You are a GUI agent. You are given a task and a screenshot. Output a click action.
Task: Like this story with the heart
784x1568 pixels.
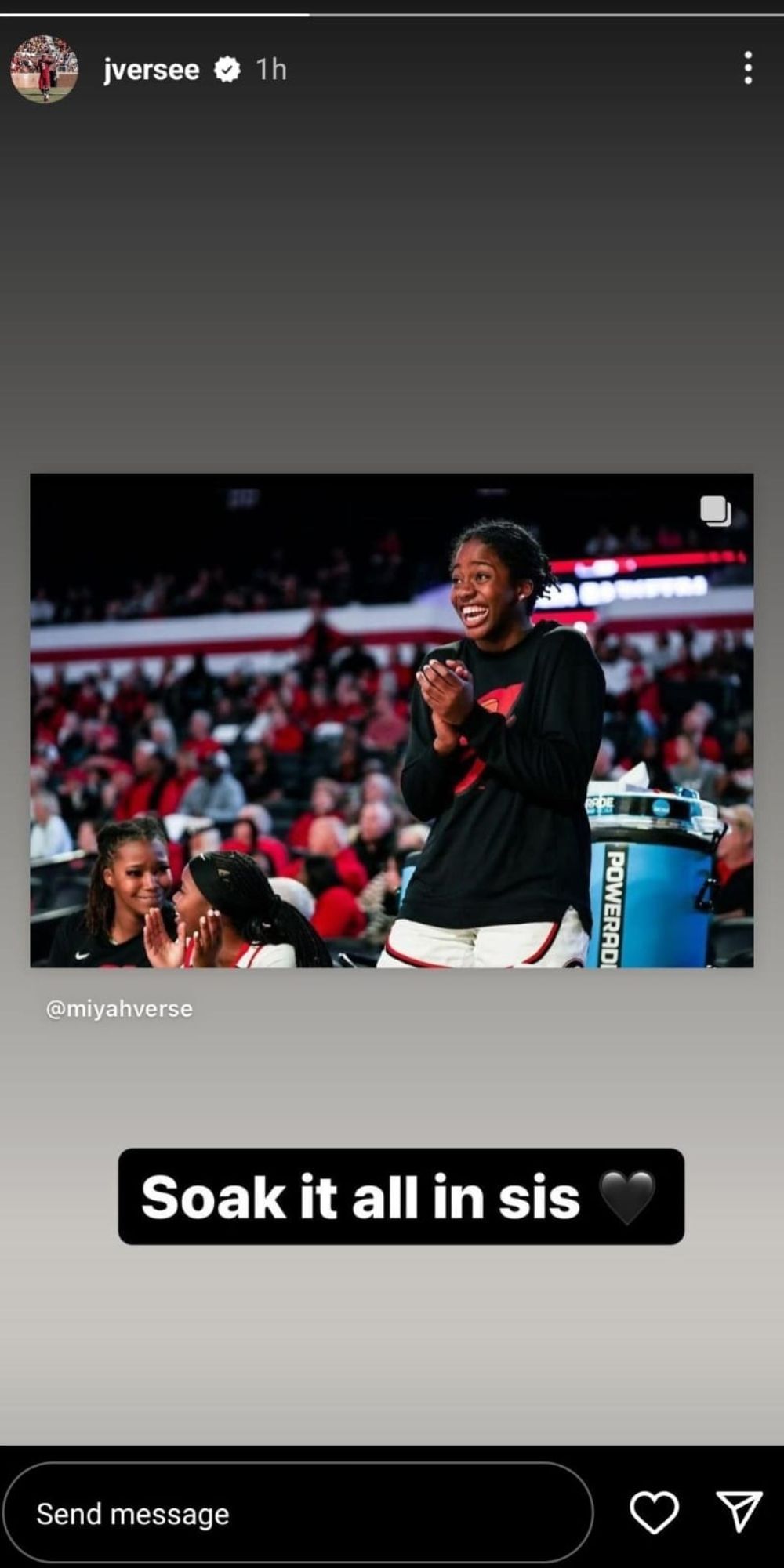point(654,1512)
